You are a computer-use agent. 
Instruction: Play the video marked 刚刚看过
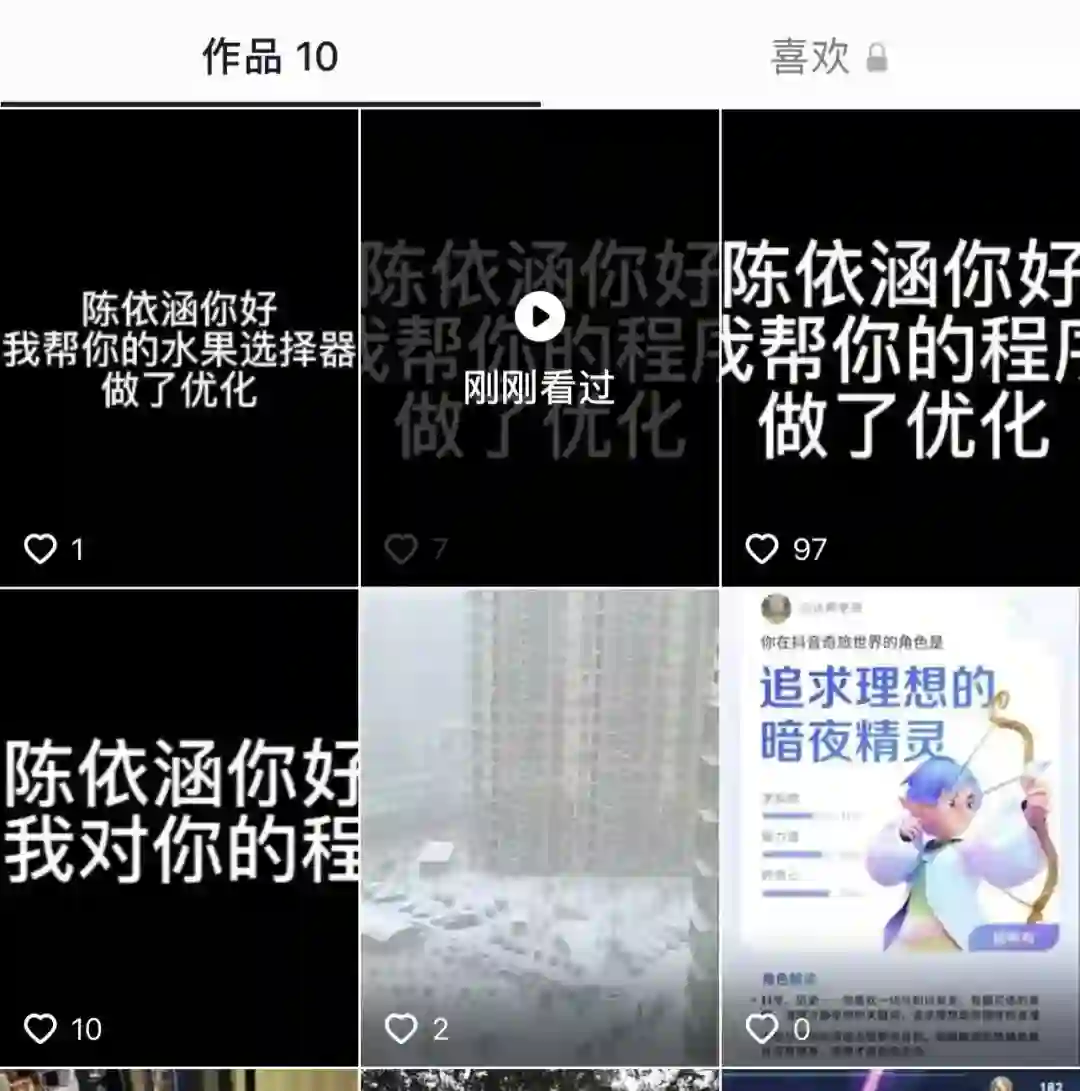539,318
